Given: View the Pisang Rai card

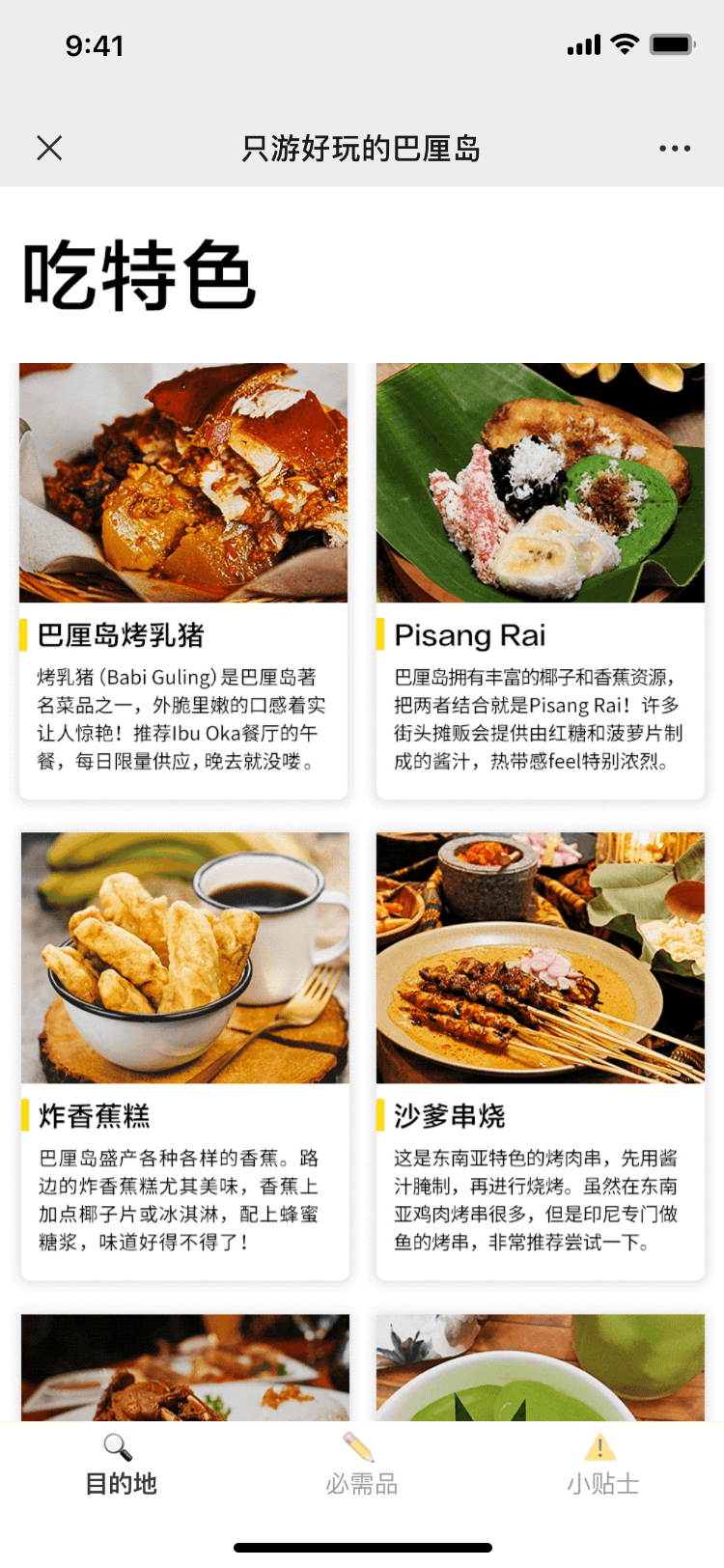Looking at the screenshot, I should coord(540,580).
